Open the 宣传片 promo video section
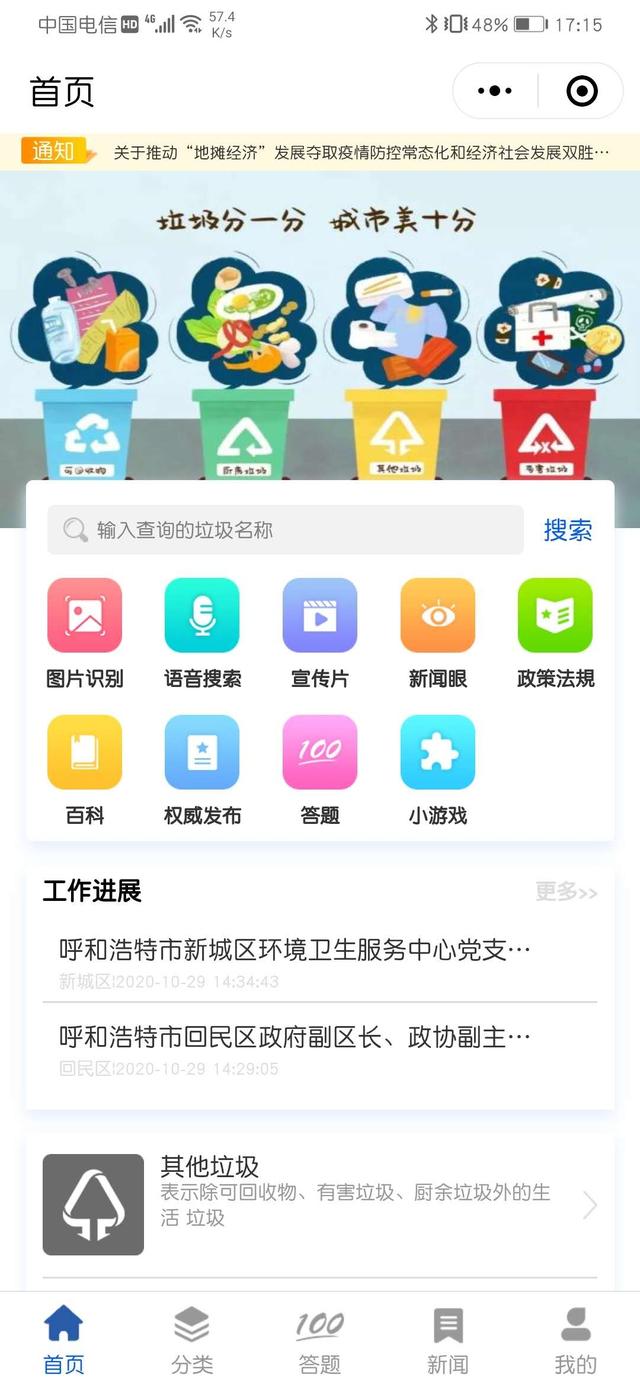 coord(320,632)
